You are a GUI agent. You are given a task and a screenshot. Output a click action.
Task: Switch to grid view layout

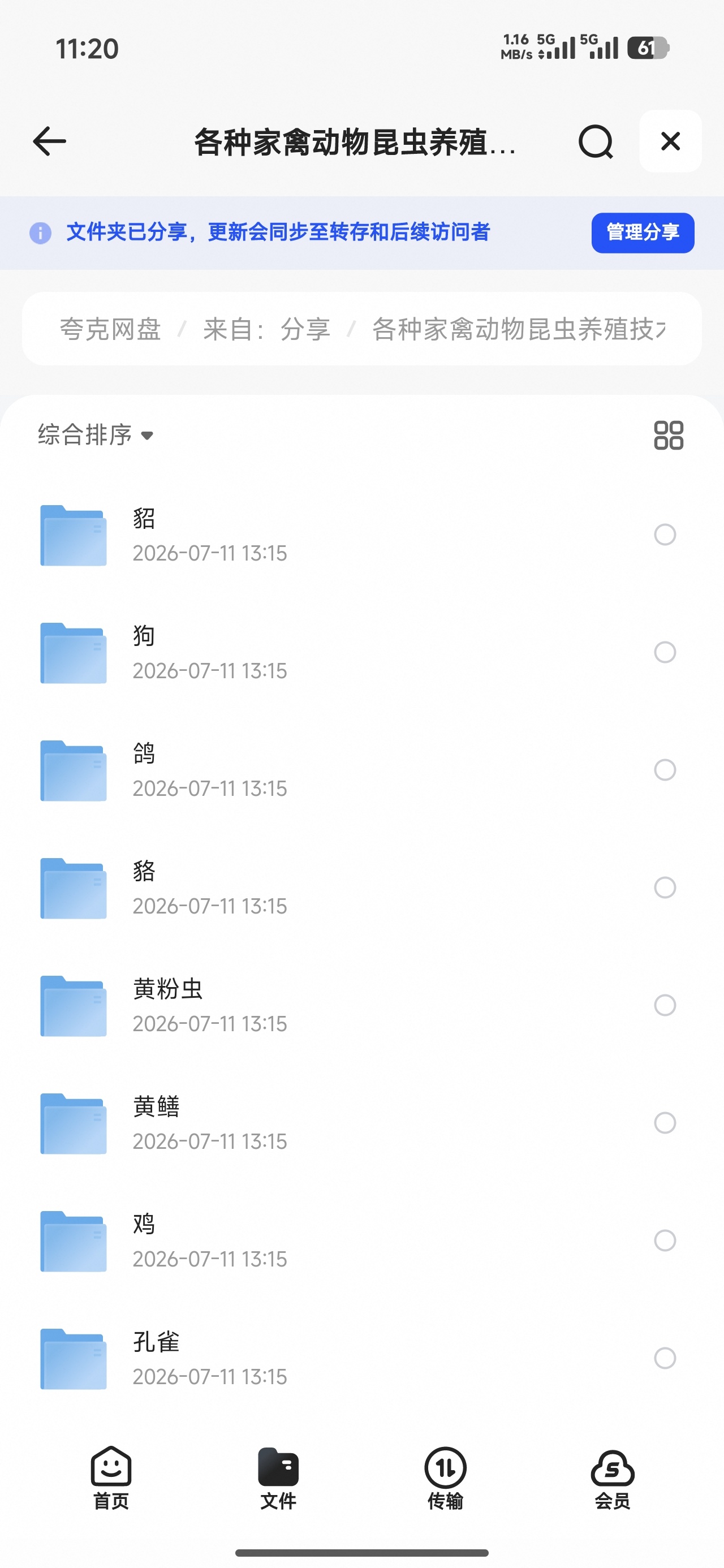(668, 435)
